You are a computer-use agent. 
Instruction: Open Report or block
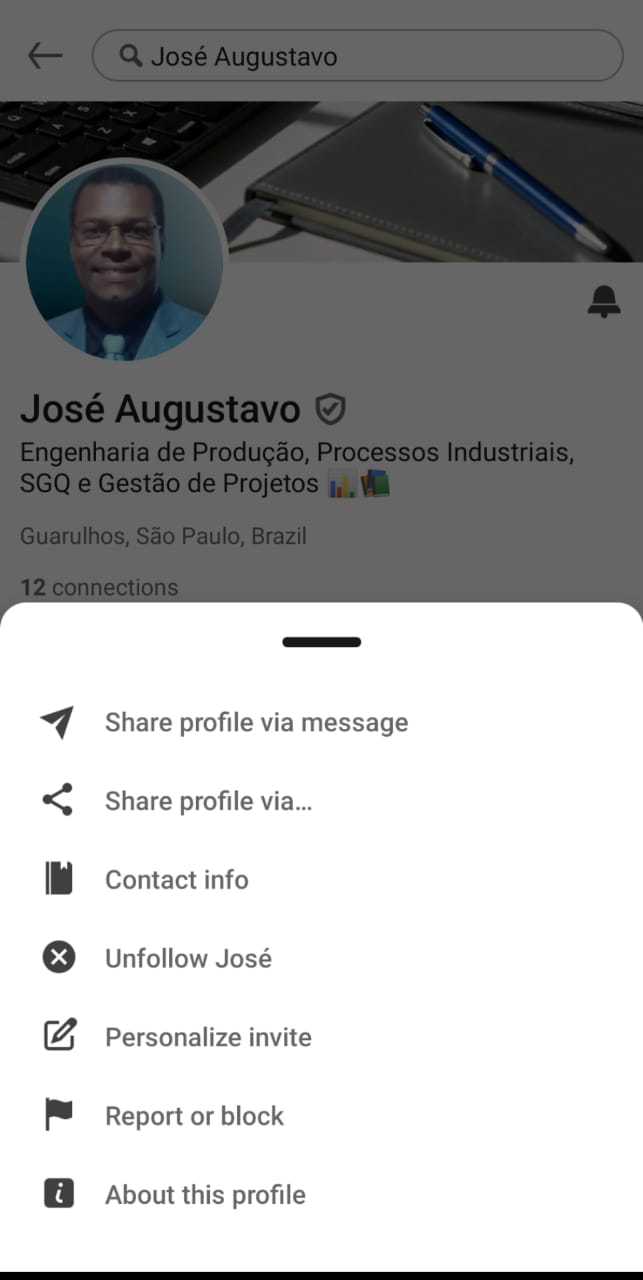point(194,1116)
